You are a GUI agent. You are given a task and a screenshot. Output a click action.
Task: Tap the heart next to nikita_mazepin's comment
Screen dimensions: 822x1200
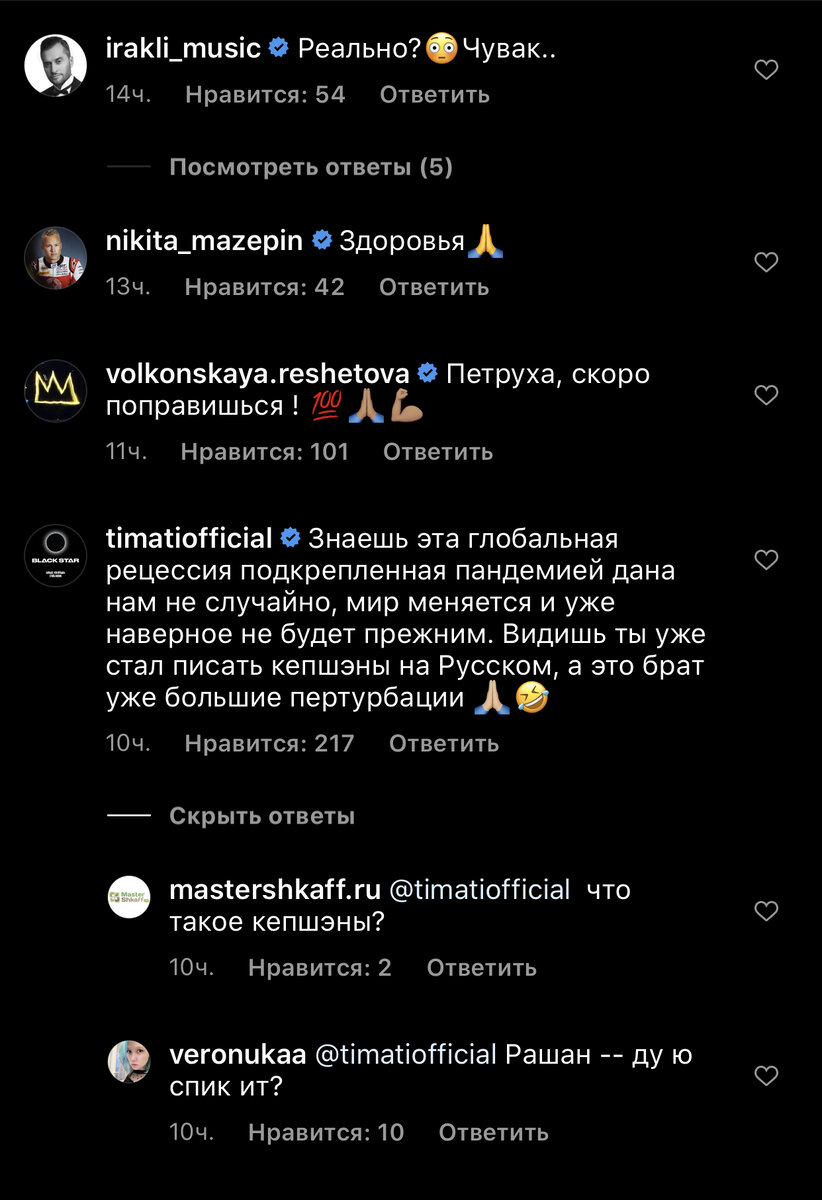766,262
